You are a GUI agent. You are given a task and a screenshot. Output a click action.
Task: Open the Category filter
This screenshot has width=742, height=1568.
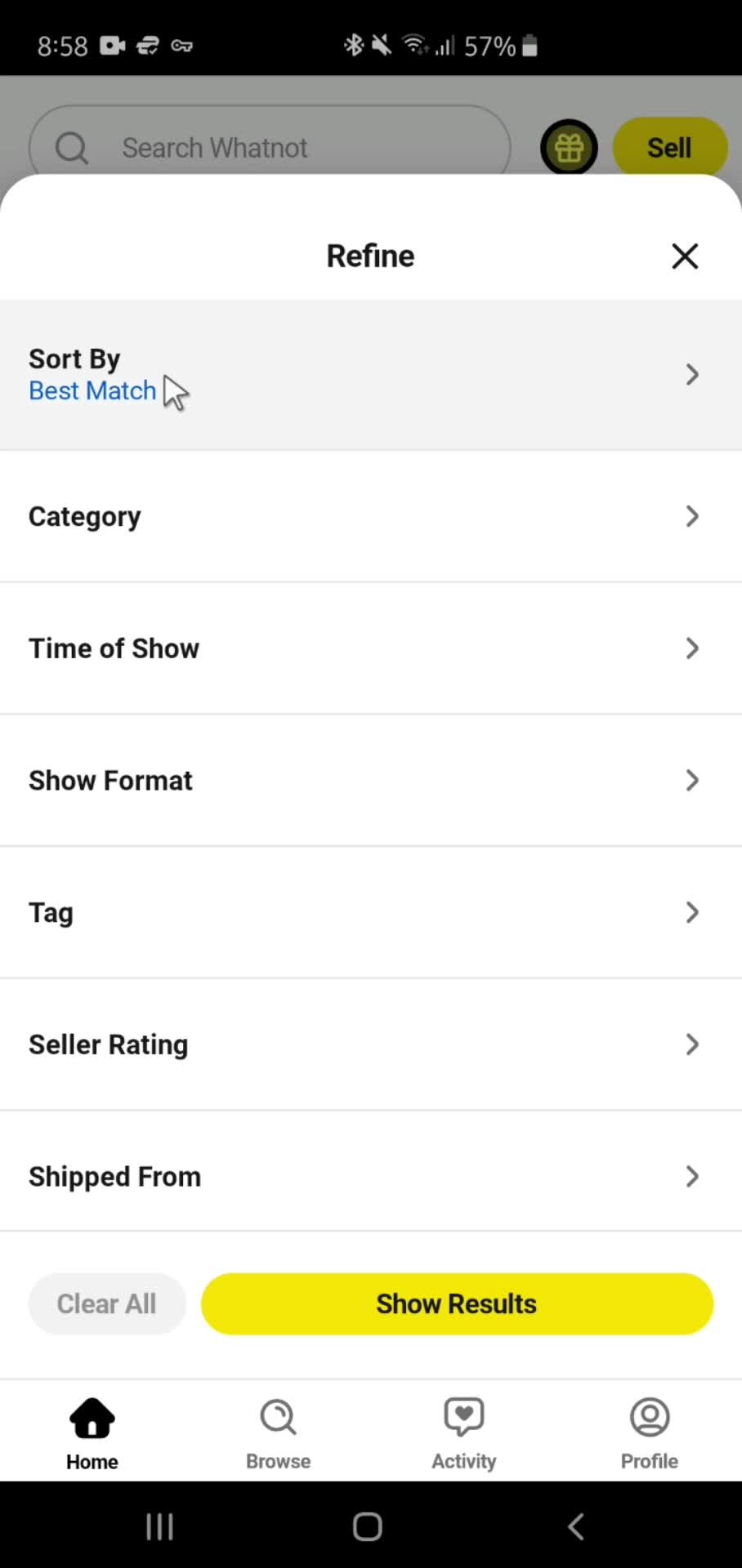pyautogui.click(x=370, y=516)
